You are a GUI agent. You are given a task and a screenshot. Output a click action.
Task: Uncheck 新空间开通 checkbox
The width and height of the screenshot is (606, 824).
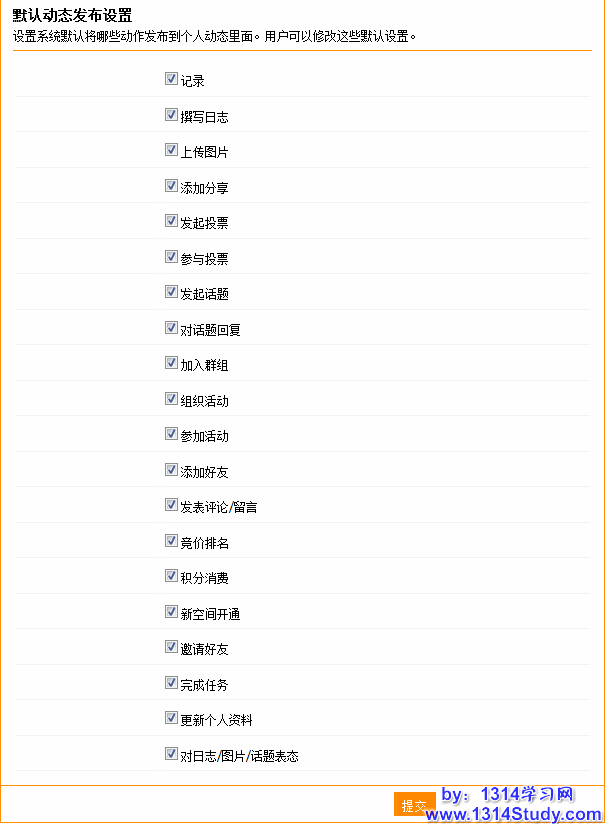(x=171, y=612)
